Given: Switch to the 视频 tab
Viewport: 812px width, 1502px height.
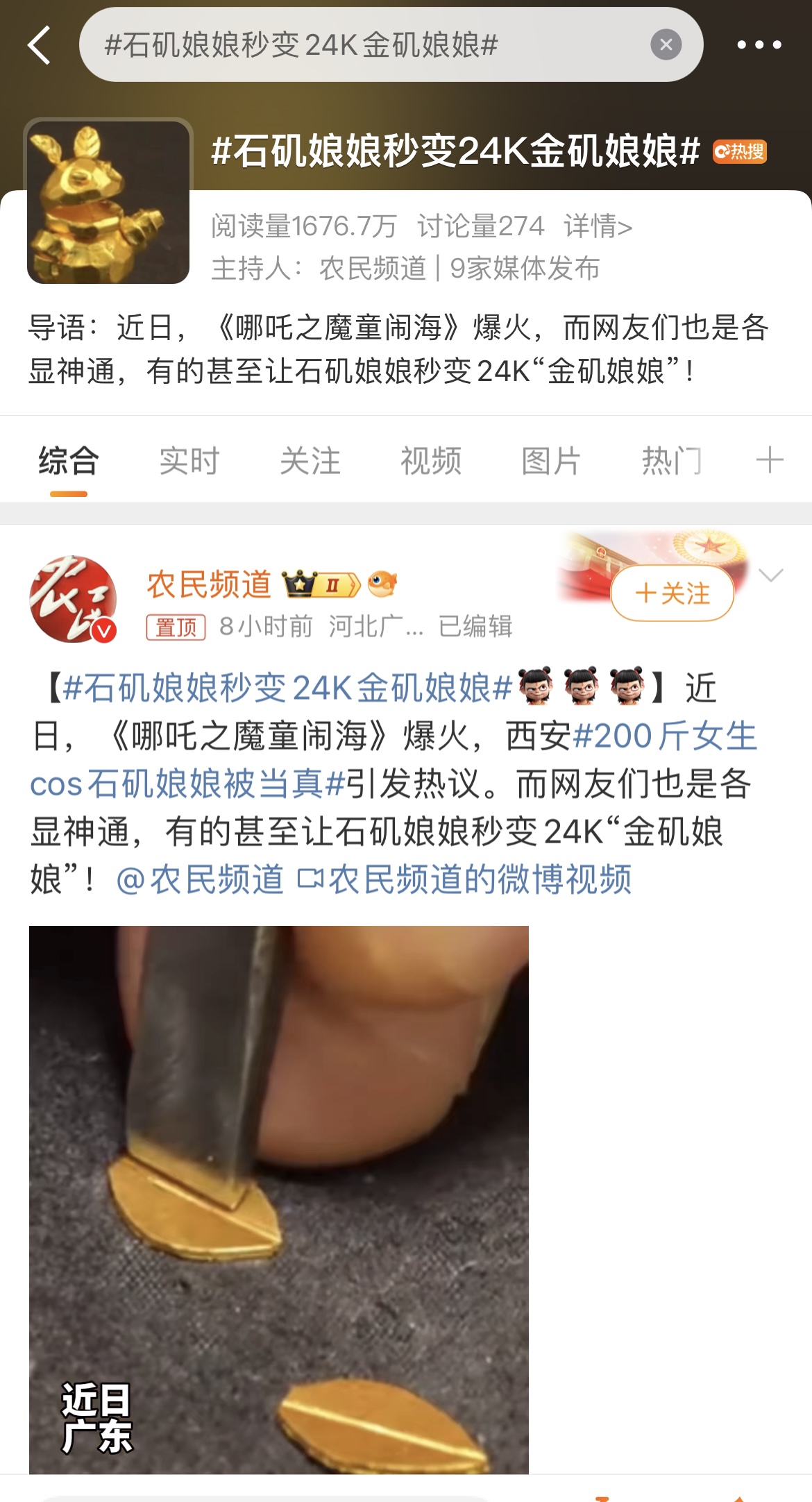Looking at the screenshot, I should [x=430, y=461].
